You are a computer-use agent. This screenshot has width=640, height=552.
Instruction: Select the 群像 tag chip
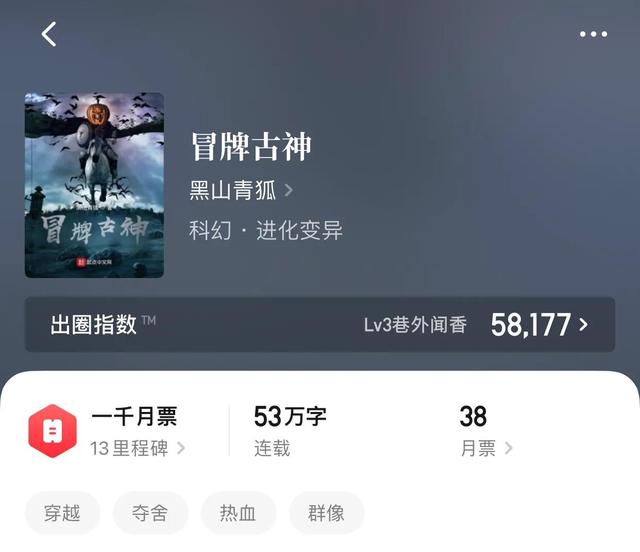click(x=326, y=513)
